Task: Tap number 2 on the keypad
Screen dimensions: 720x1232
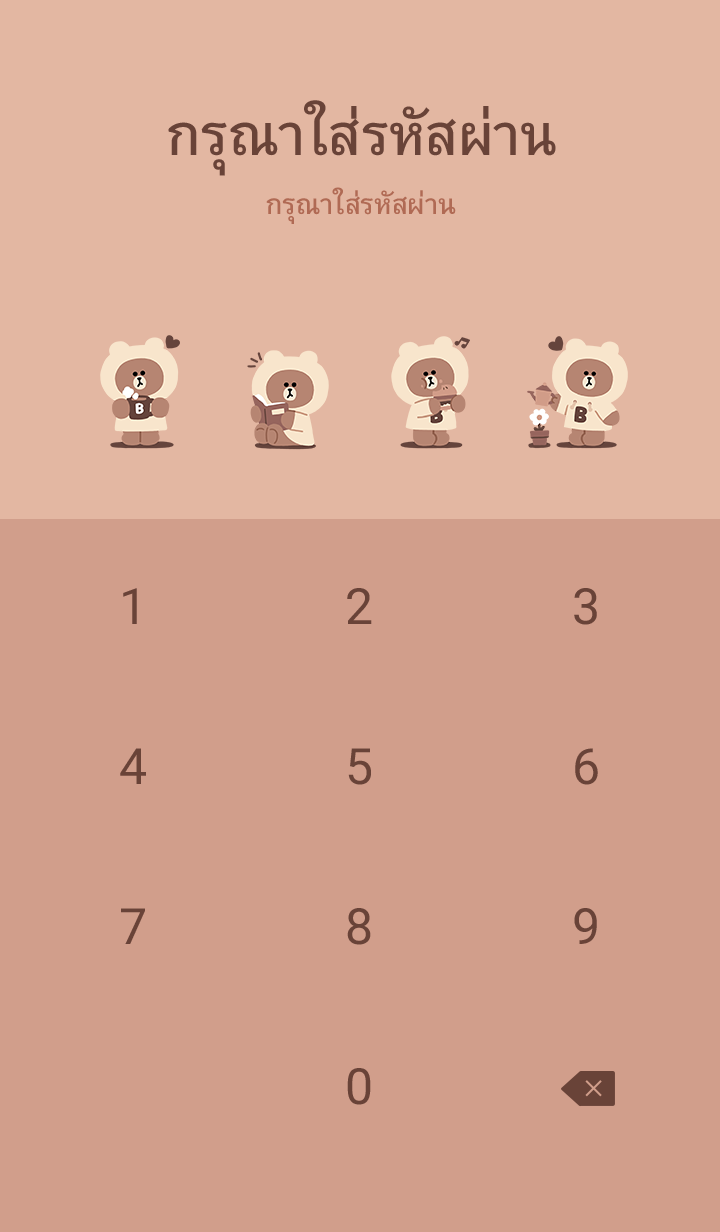Action: (359, 607)
